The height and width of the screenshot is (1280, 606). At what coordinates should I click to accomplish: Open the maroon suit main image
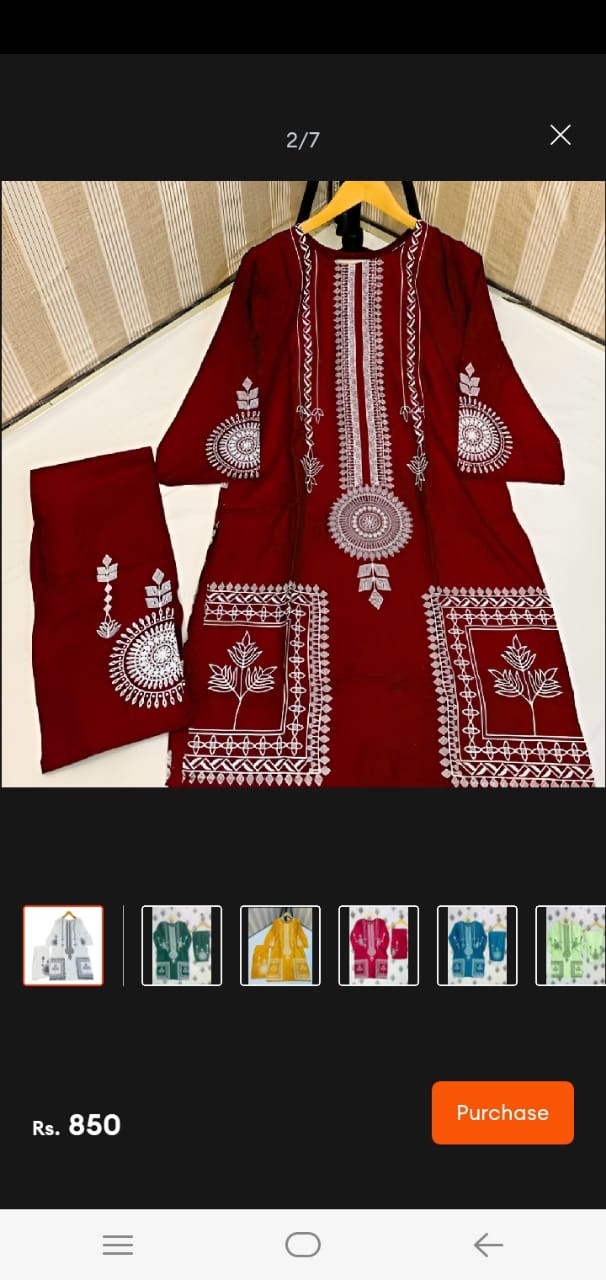click(x=303, y=484)
